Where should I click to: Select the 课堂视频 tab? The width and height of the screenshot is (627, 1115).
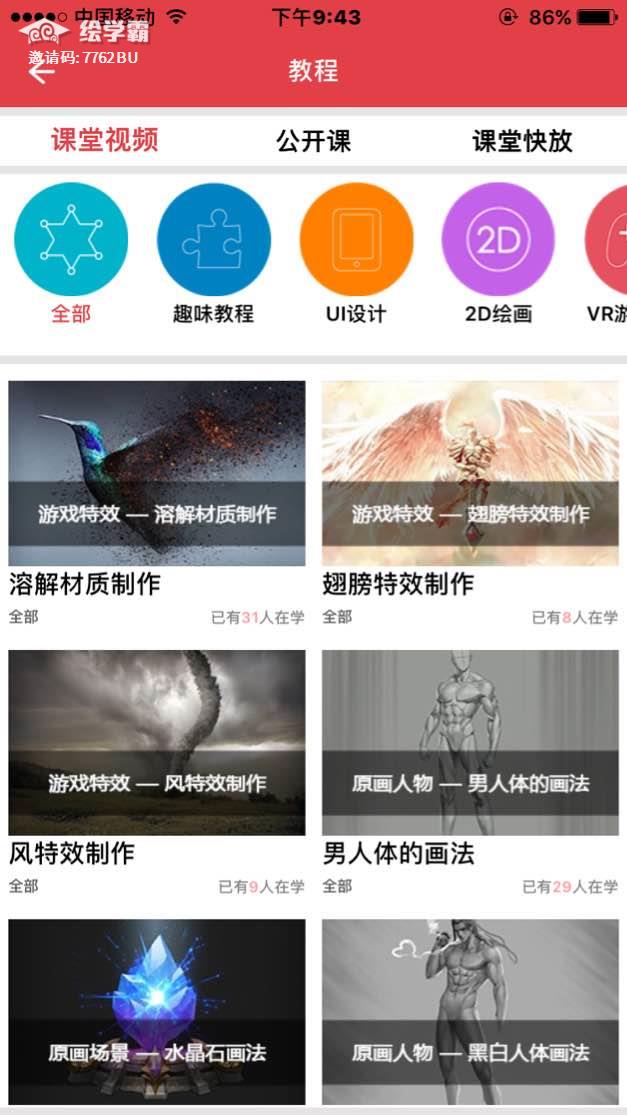[x=105, y=141]
